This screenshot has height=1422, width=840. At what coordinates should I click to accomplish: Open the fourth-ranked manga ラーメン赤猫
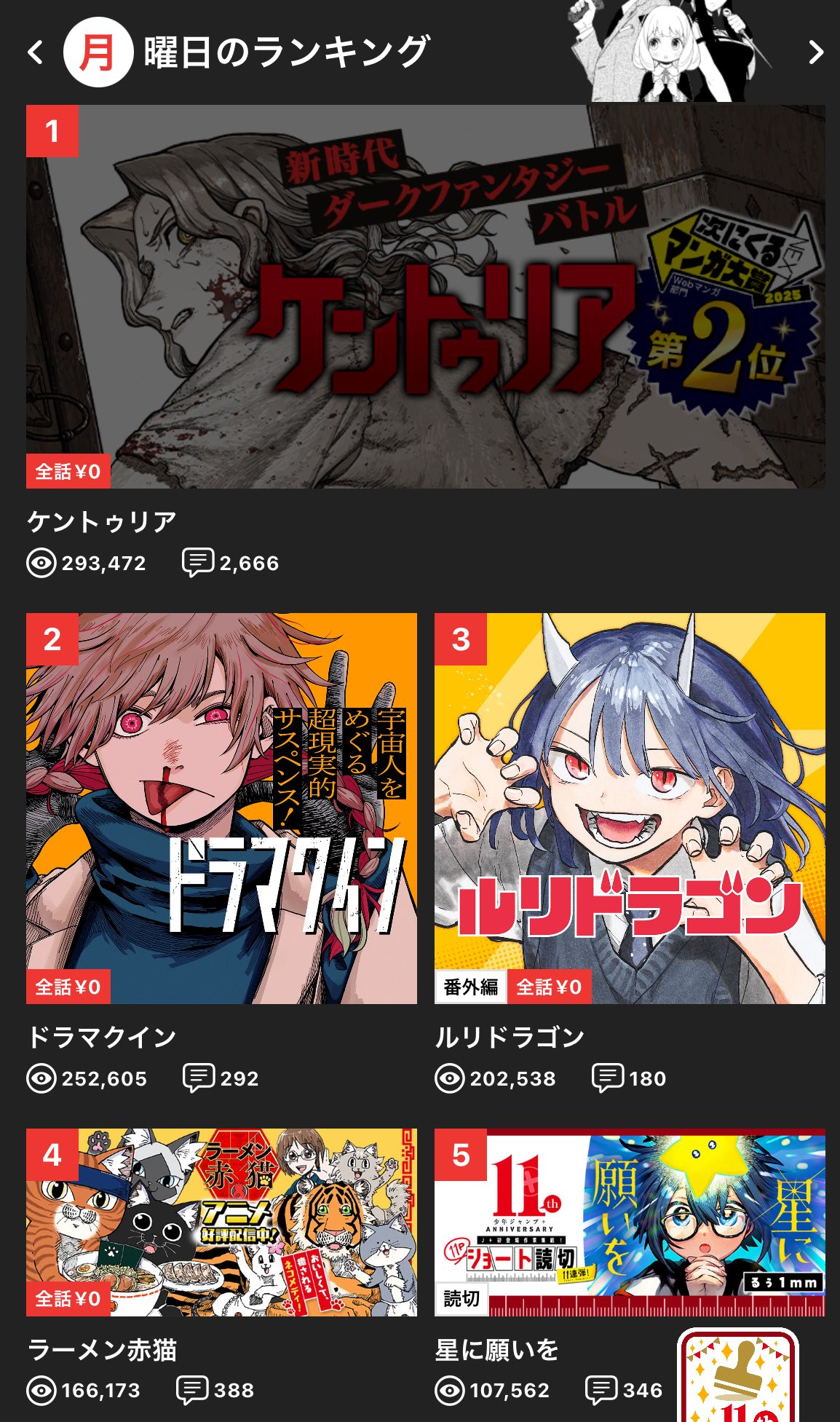point(221,1222)
